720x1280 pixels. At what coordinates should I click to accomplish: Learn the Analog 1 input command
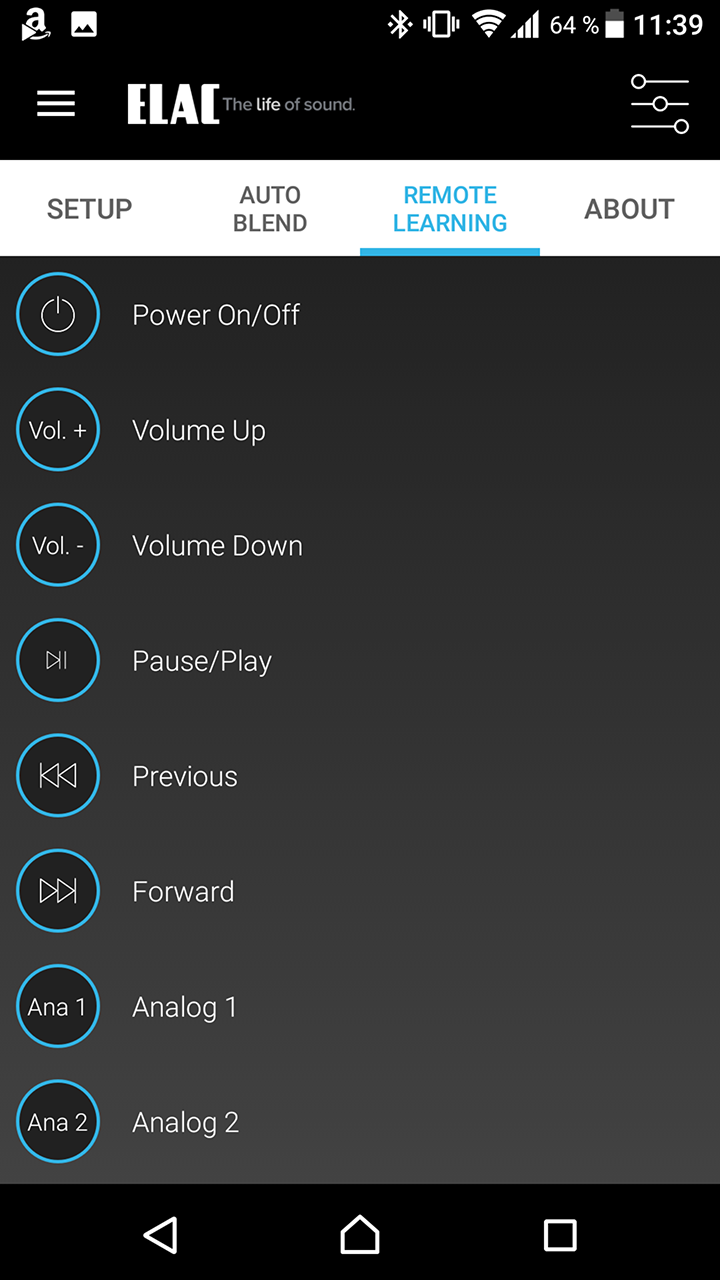[x=360, y=1007]
